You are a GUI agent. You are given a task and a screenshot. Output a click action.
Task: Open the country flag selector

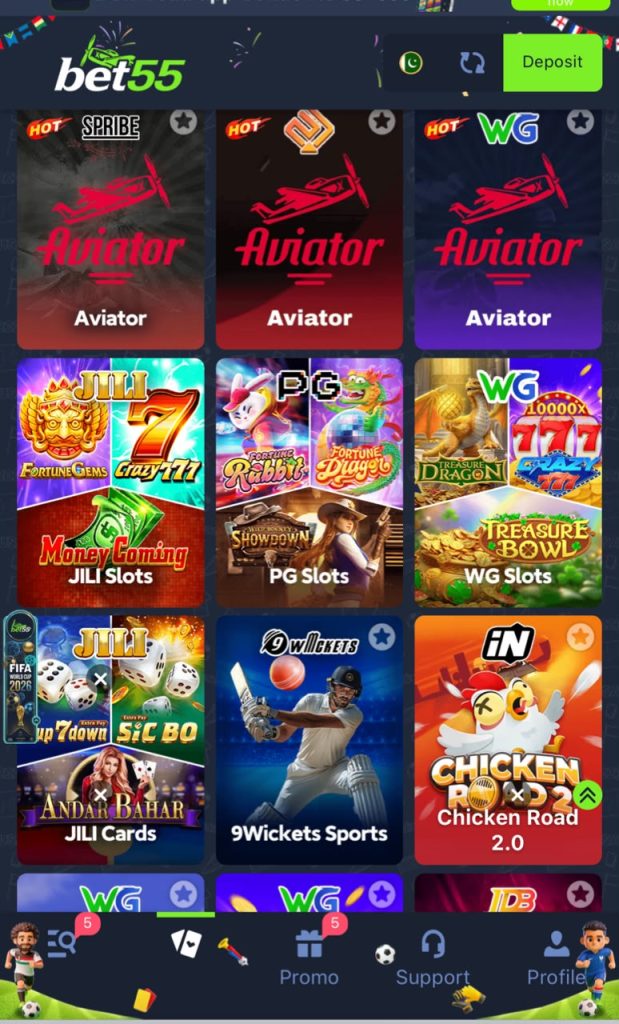click(x=411, y=63)
